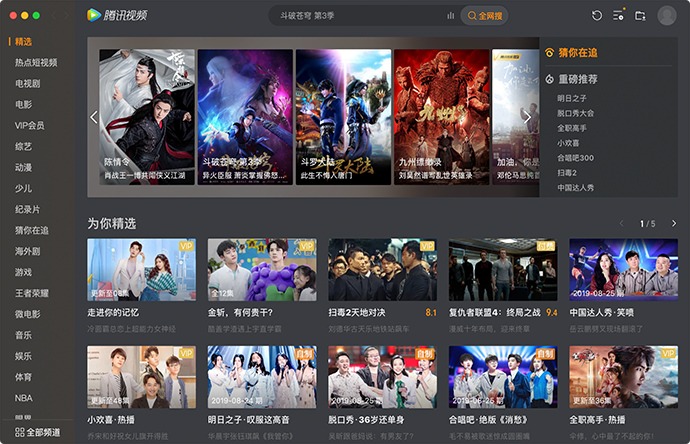Select the VIP会员 section
The width and height of the screenshot is (690, 444).
[29, 125]
